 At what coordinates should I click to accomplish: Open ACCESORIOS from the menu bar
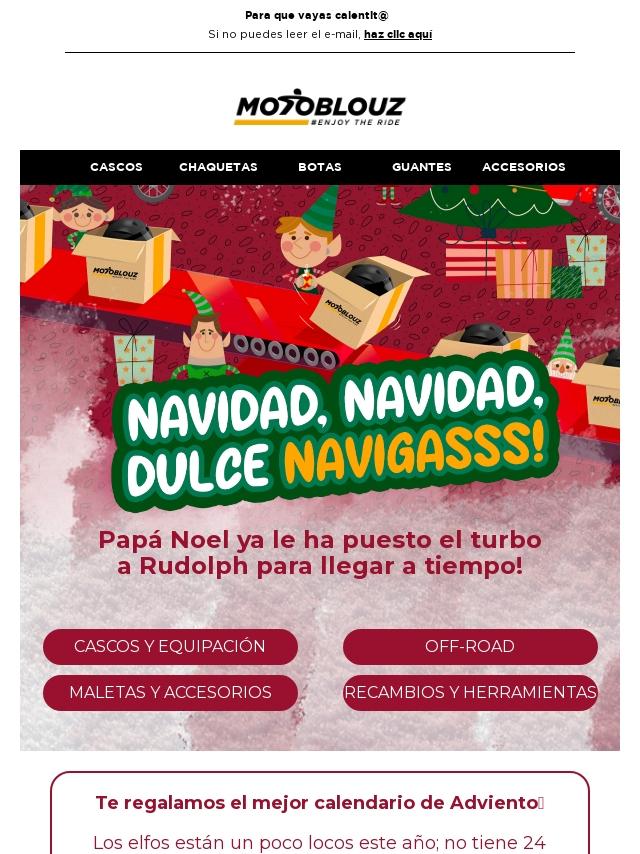point(523,167)
